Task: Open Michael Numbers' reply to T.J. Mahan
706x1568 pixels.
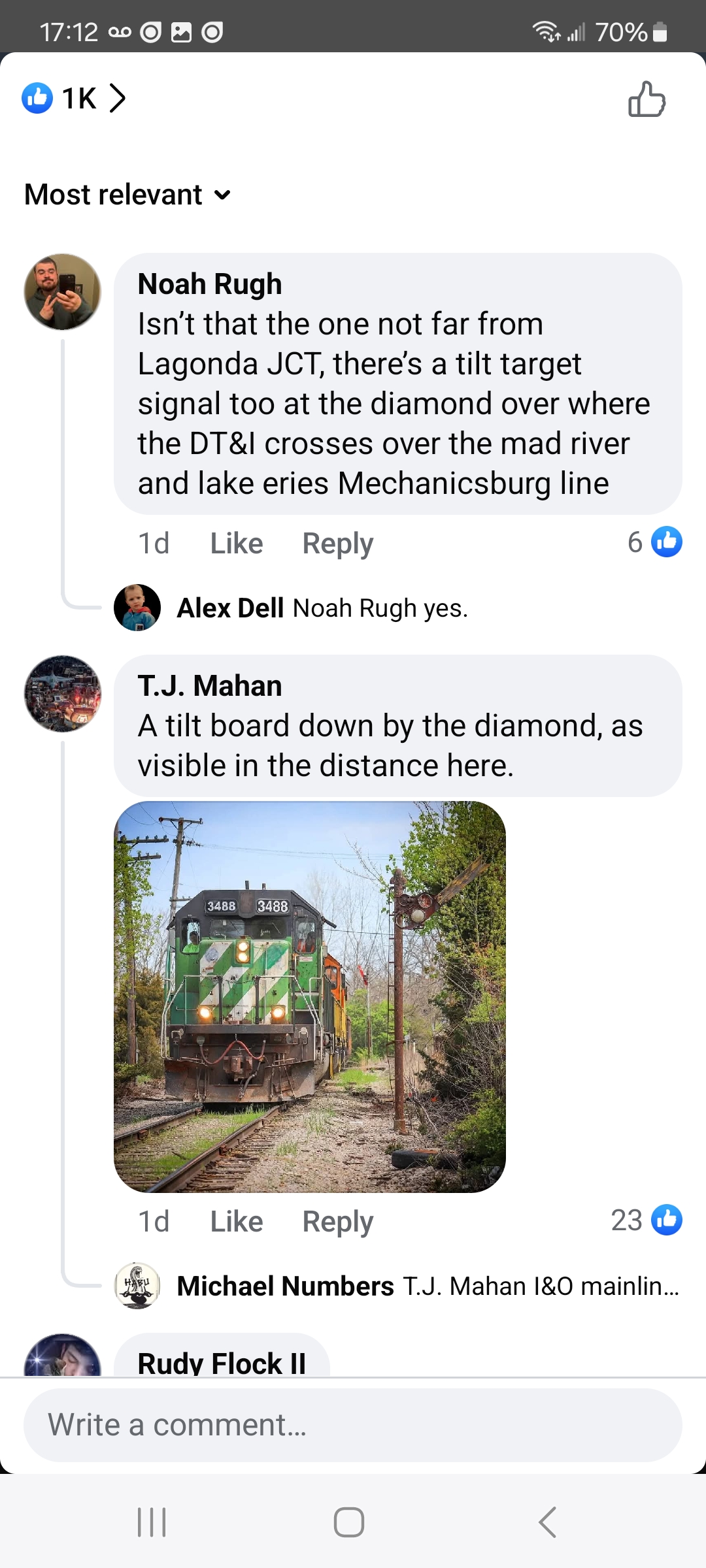Action: tap(397, 1286)
